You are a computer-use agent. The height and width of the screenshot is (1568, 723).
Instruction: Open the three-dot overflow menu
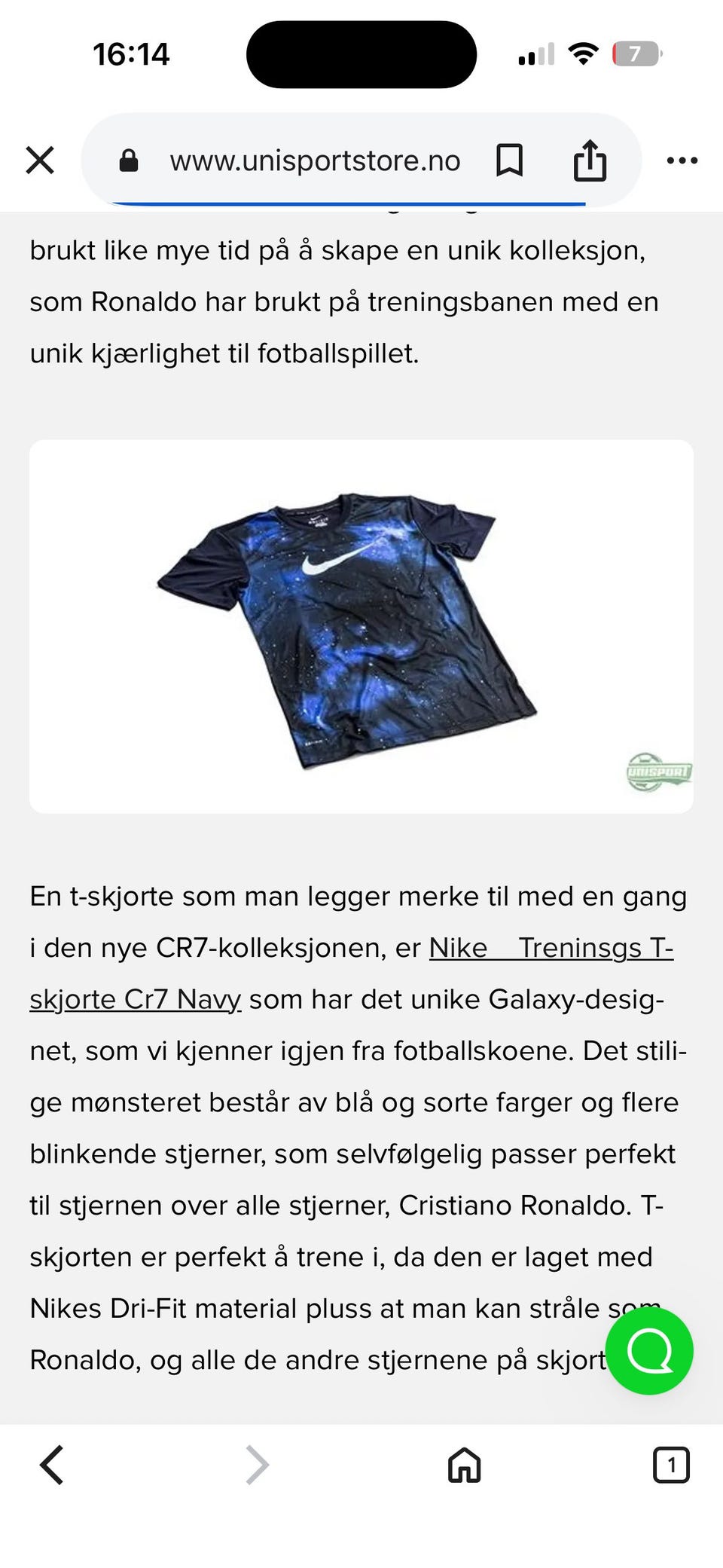point(682,160)
